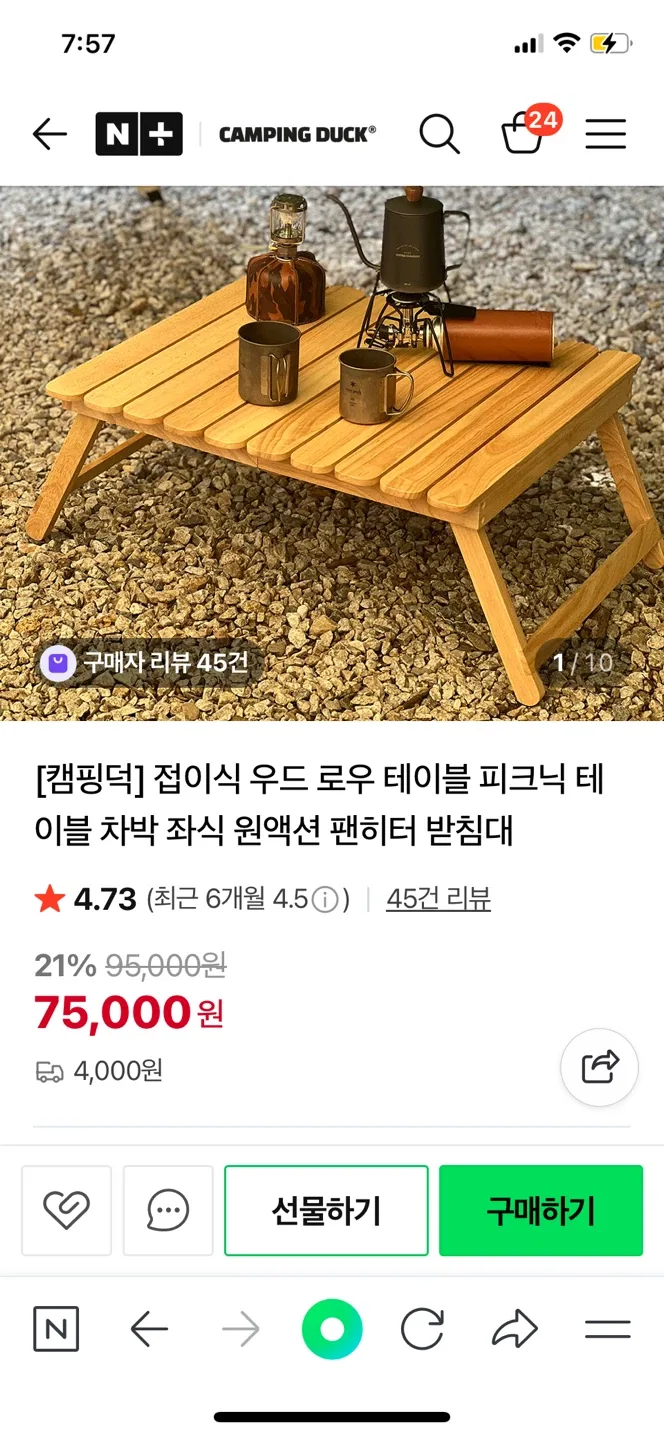The image size is (664, 1440).
Task: Tap the green Naver search circle
Action: click(332, 1329)
